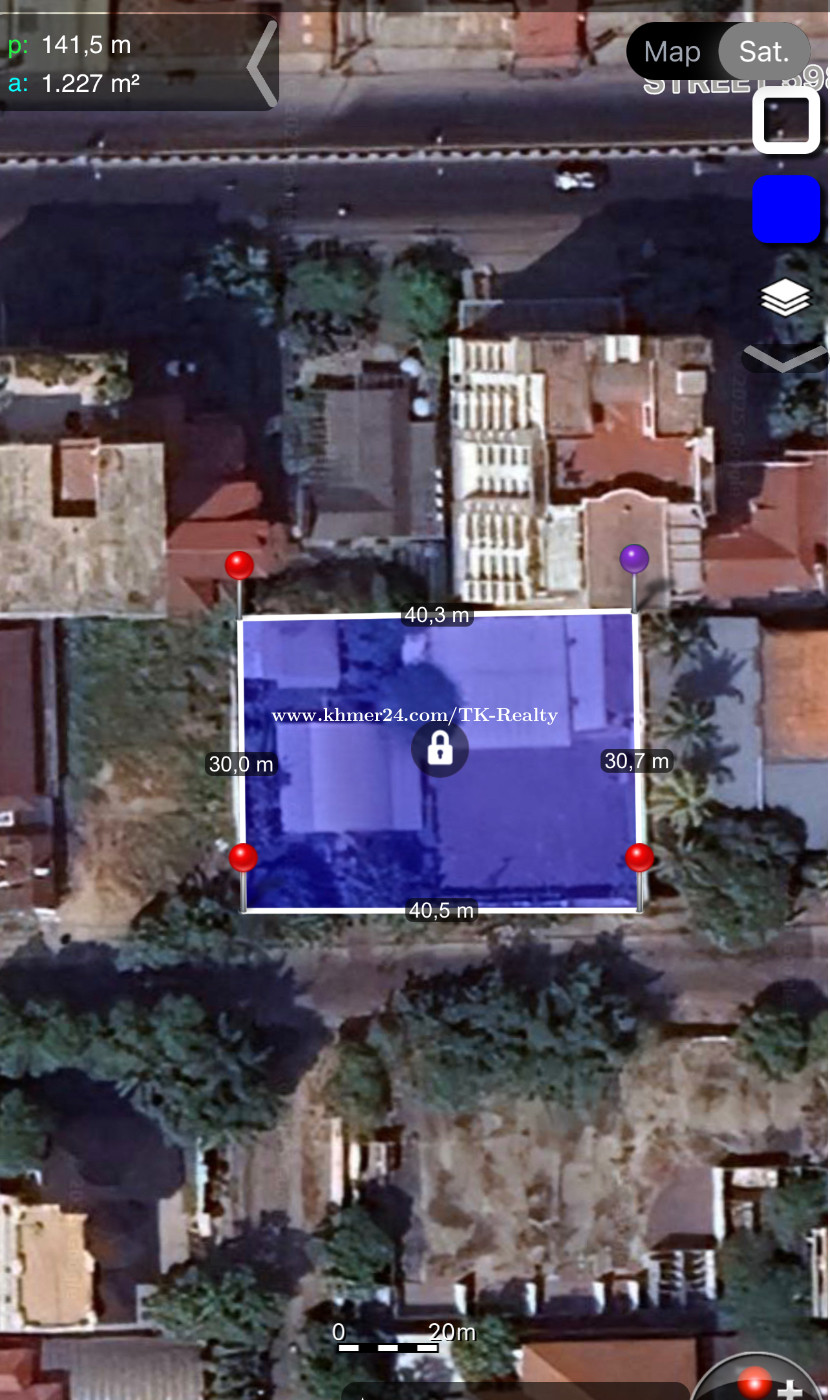Open the white outline color square
830x1400 pixels.
786,121
